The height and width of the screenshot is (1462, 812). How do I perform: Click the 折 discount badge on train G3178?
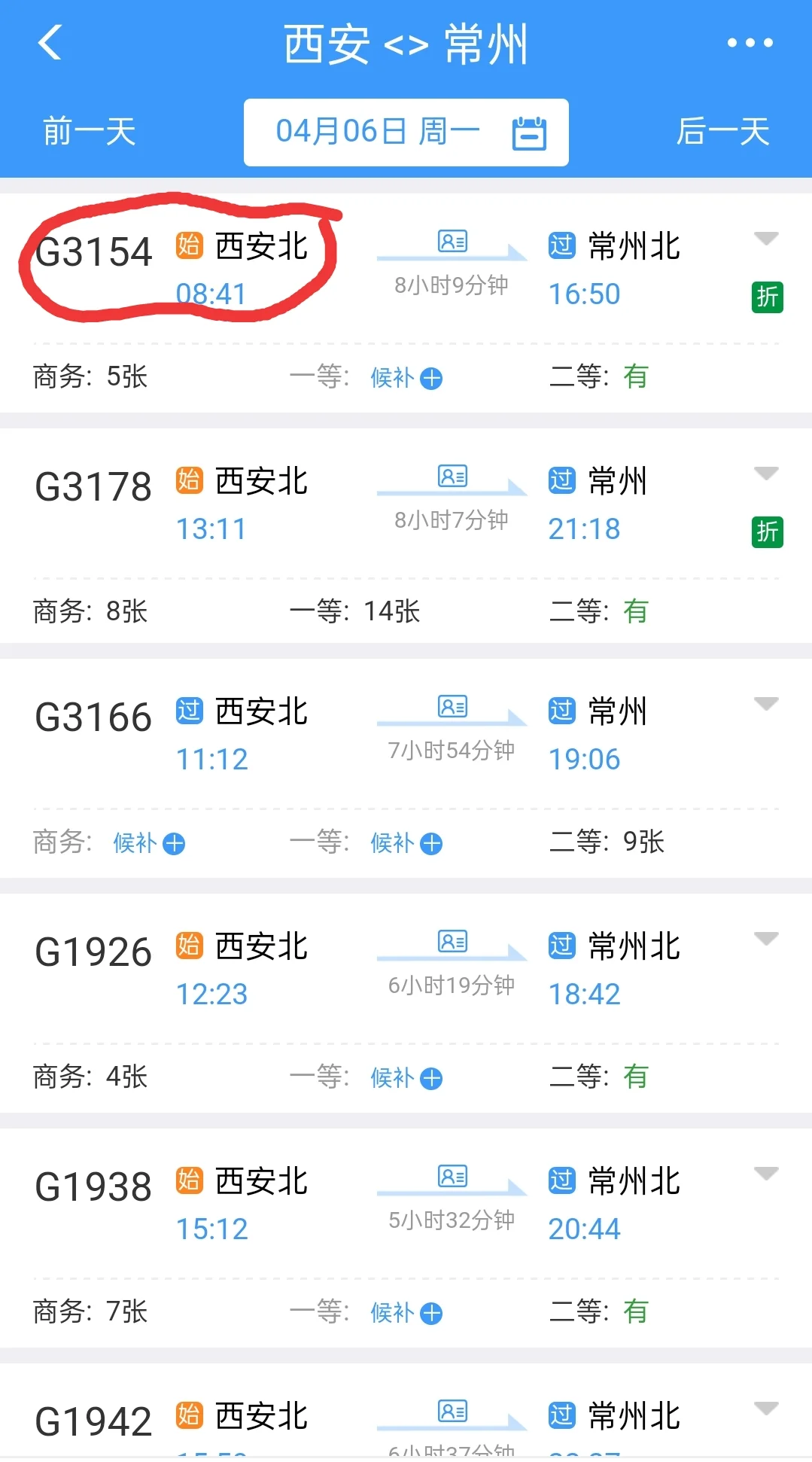pos(769,531)
